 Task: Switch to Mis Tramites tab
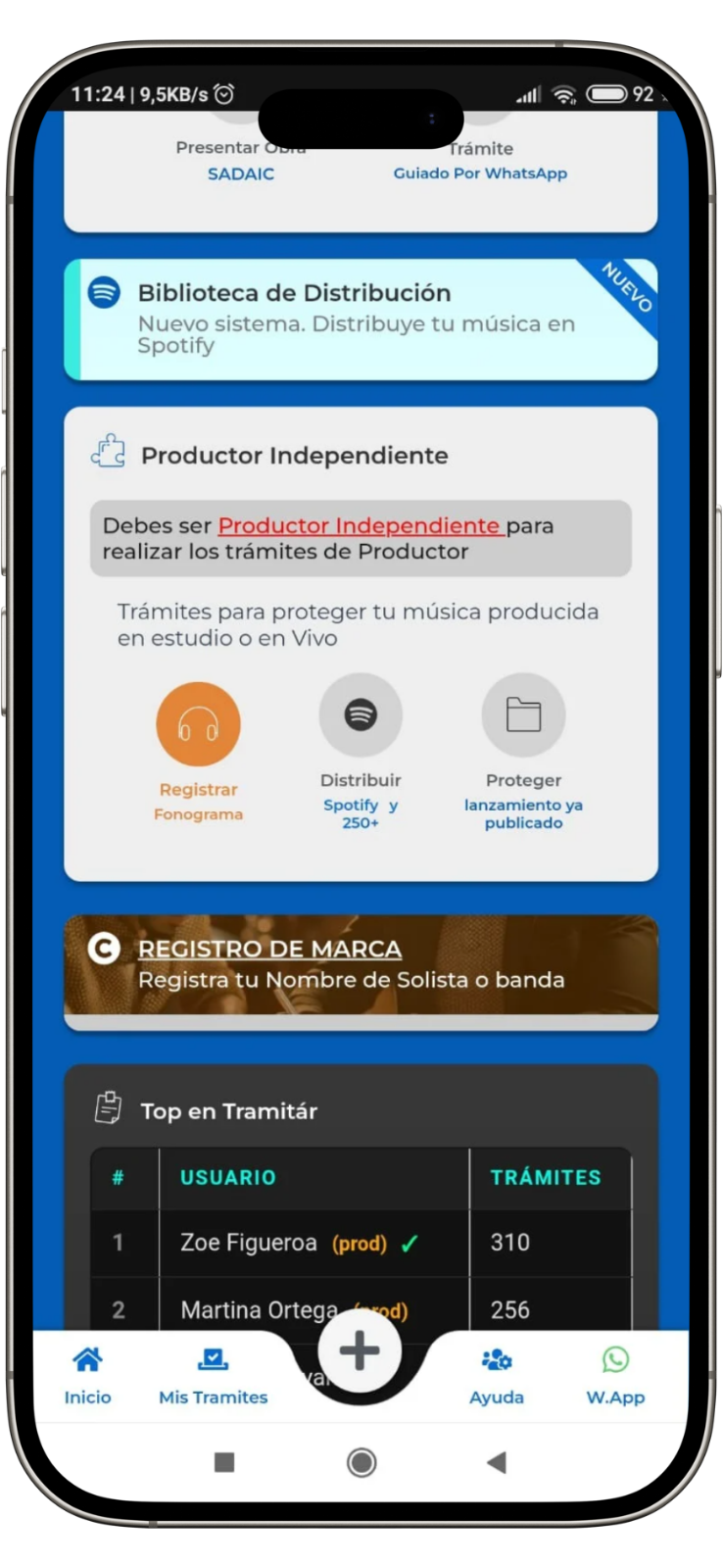tap(213, 1375)
